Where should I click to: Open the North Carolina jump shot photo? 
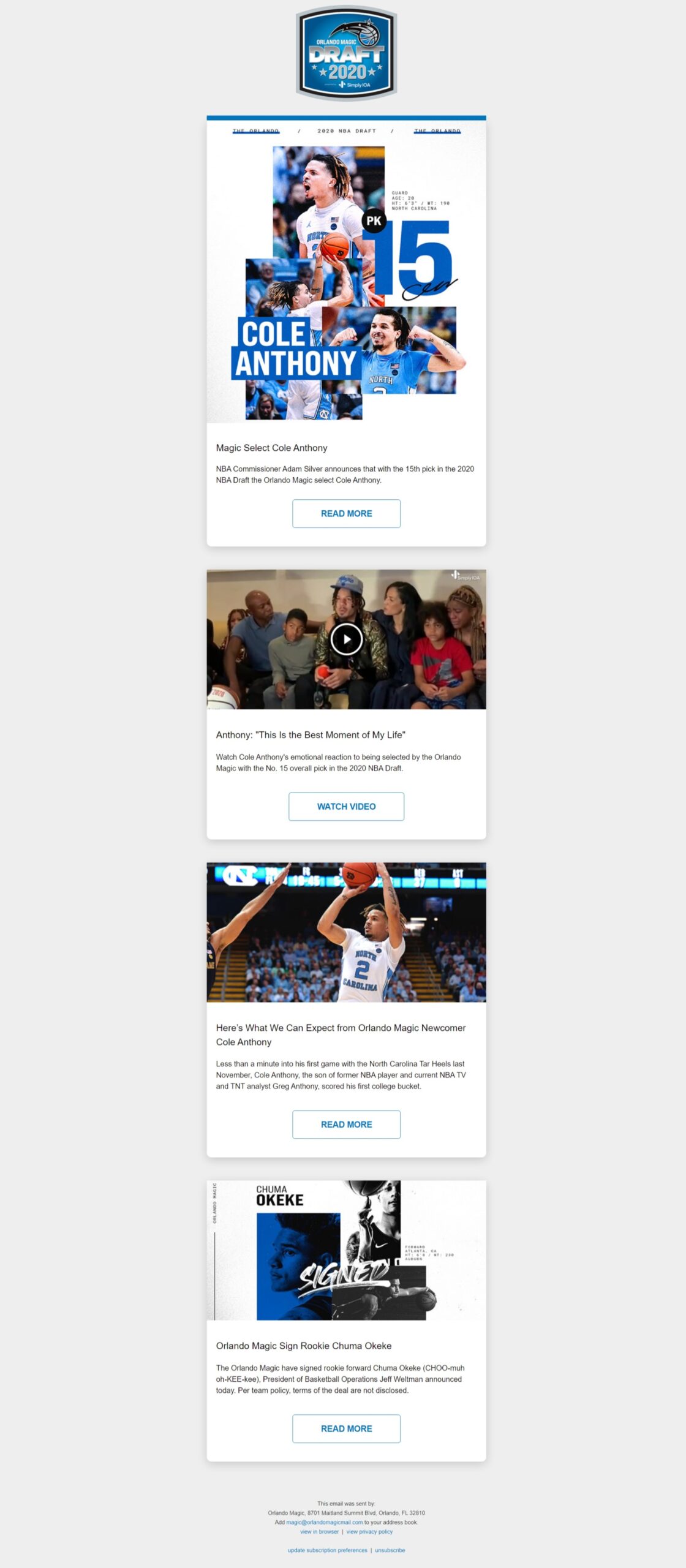coord(346,932)
